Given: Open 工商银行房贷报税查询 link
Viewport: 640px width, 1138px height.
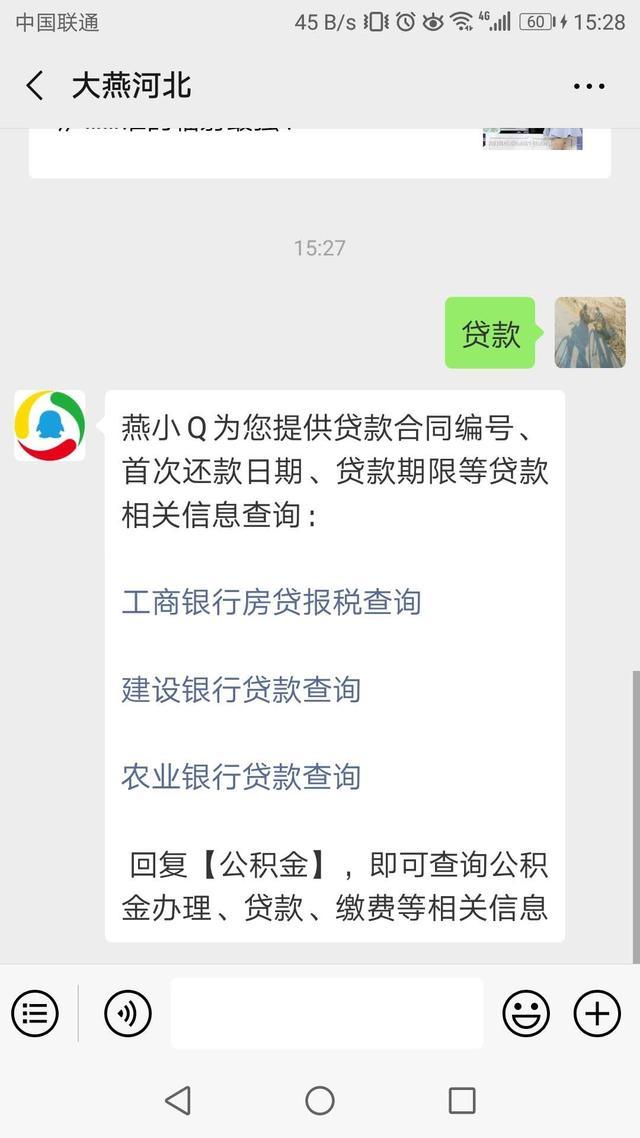Looking at the screenshot, I should click(271, 602).
